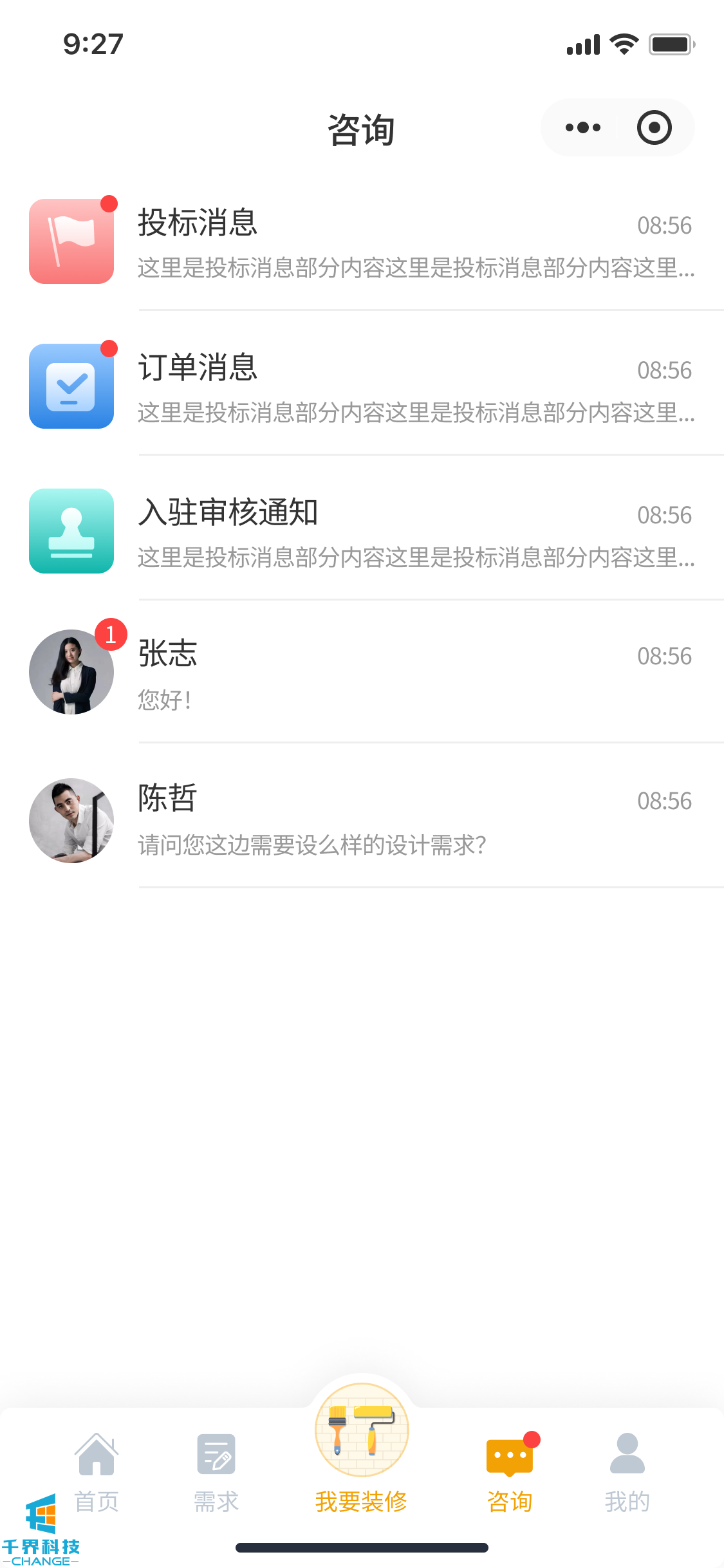Tap the 咨询 tab

[509, 1472]
